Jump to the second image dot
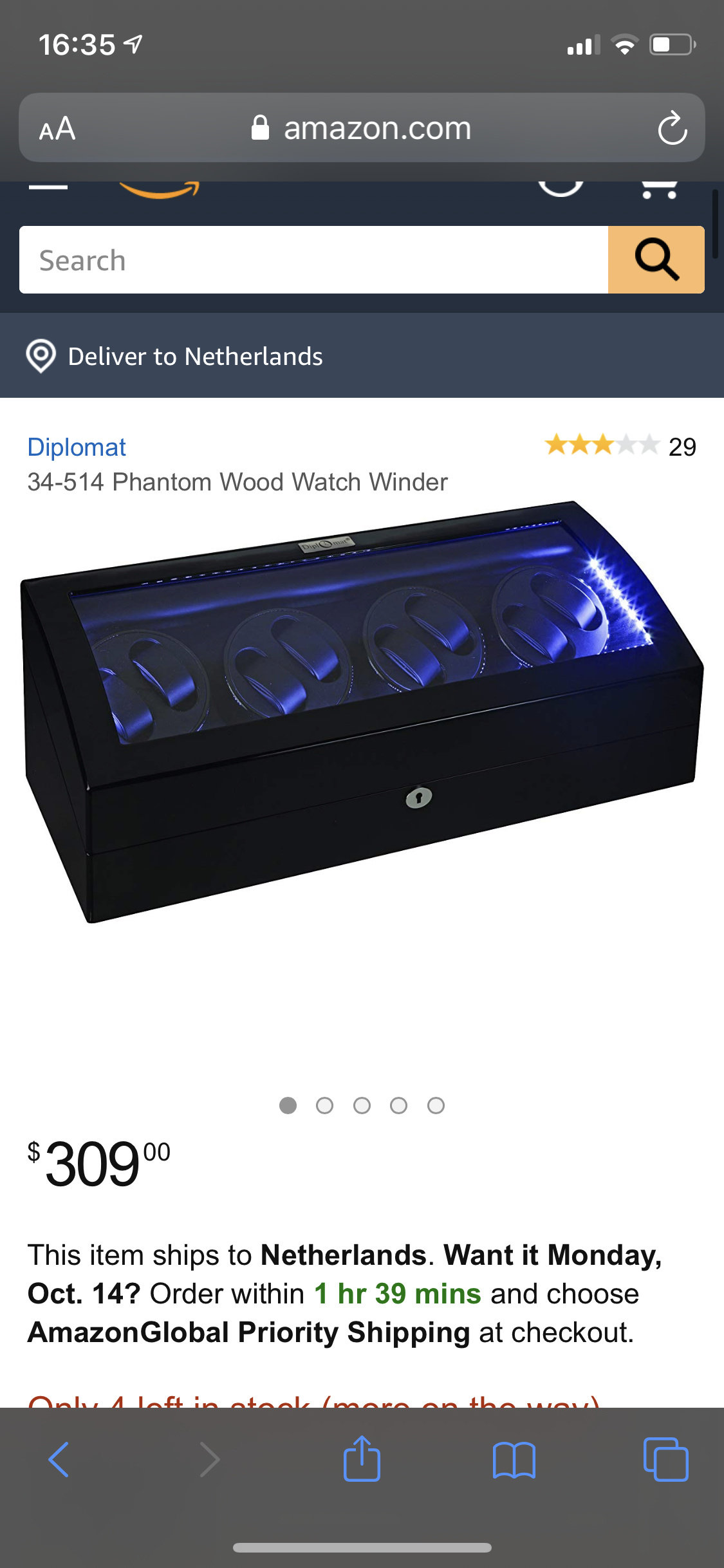The image size is (724, 1568). pyautogui.click(x=324, y=1105)
